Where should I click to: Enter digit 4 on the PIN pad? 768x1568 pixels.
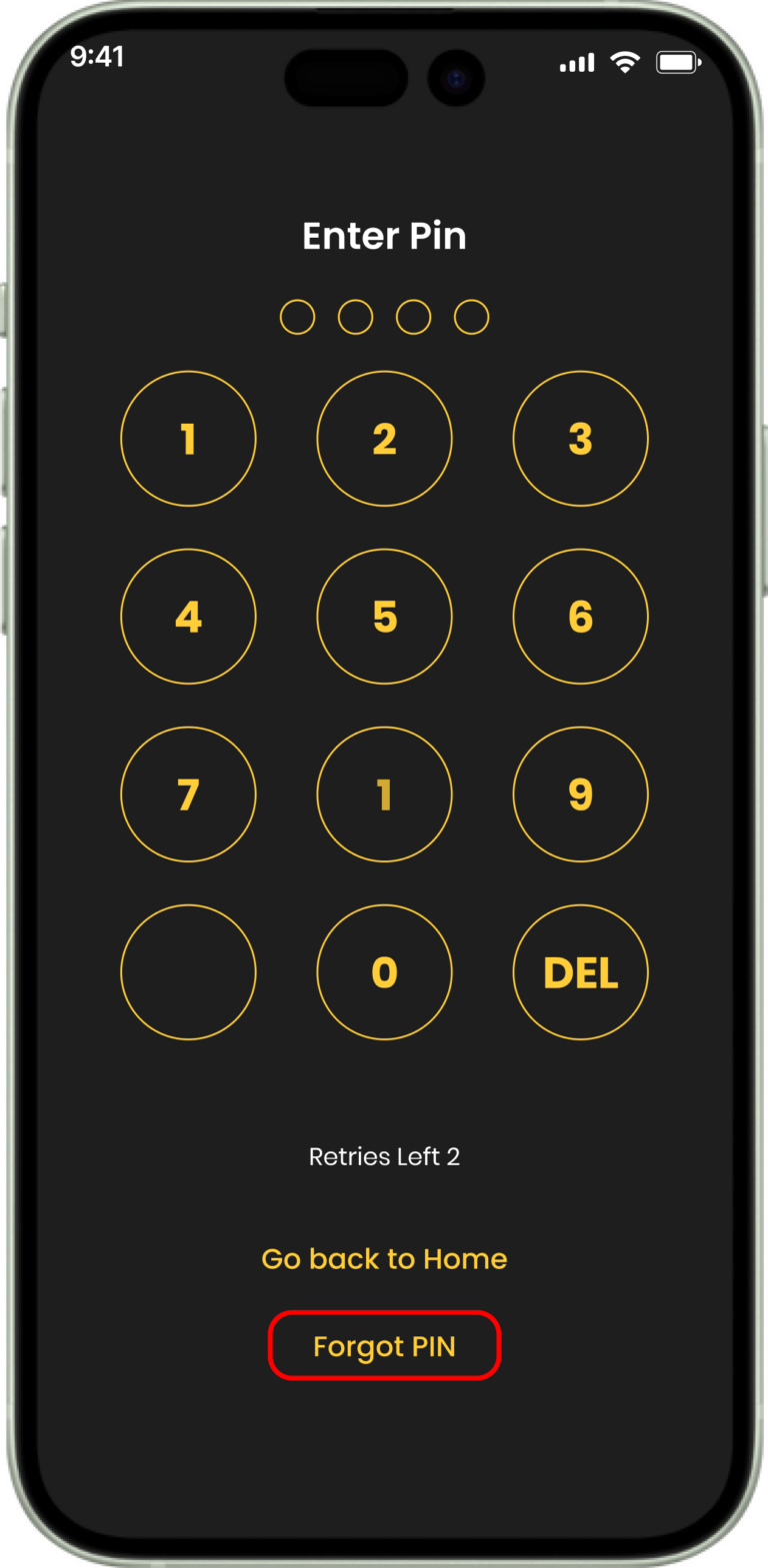coord(188,617)
